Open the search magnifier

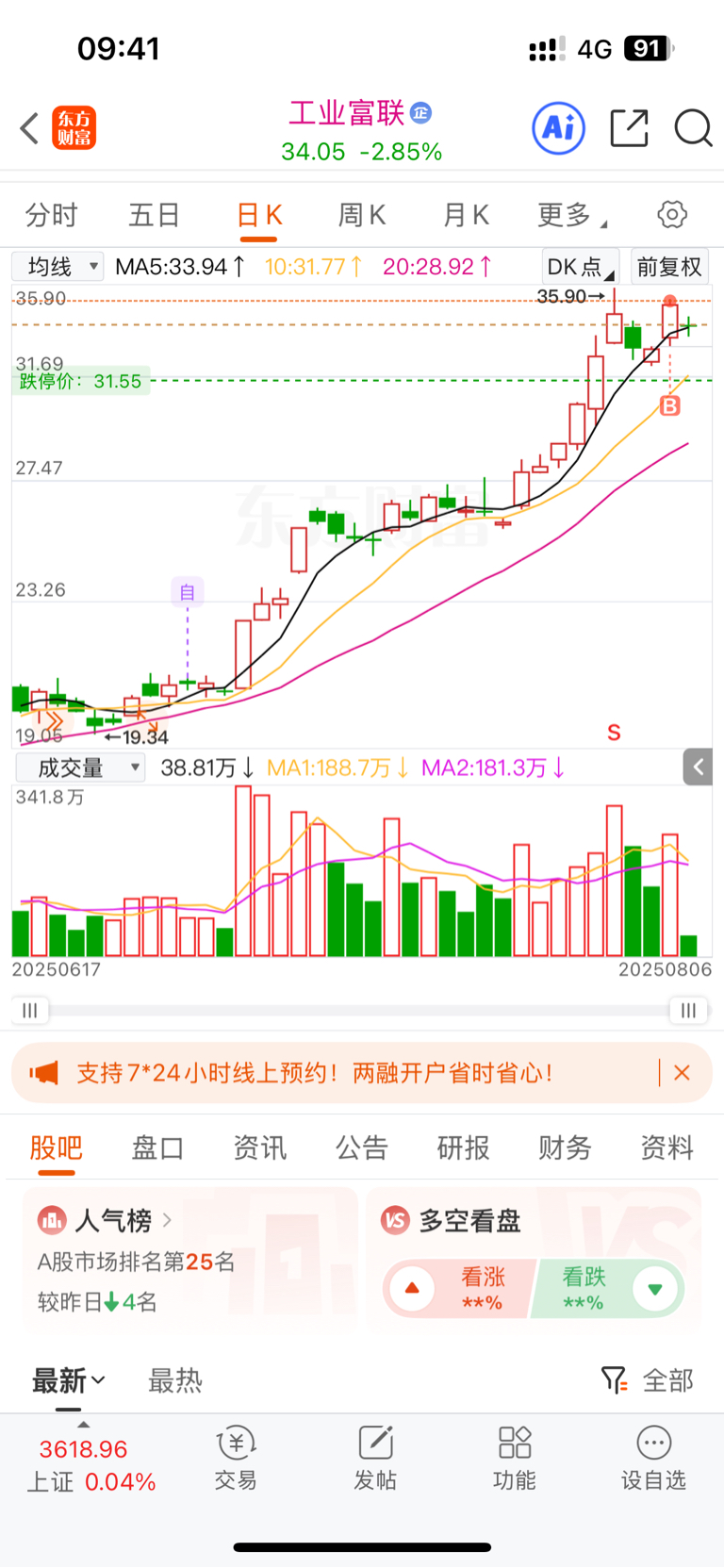[x=693, y=128]
